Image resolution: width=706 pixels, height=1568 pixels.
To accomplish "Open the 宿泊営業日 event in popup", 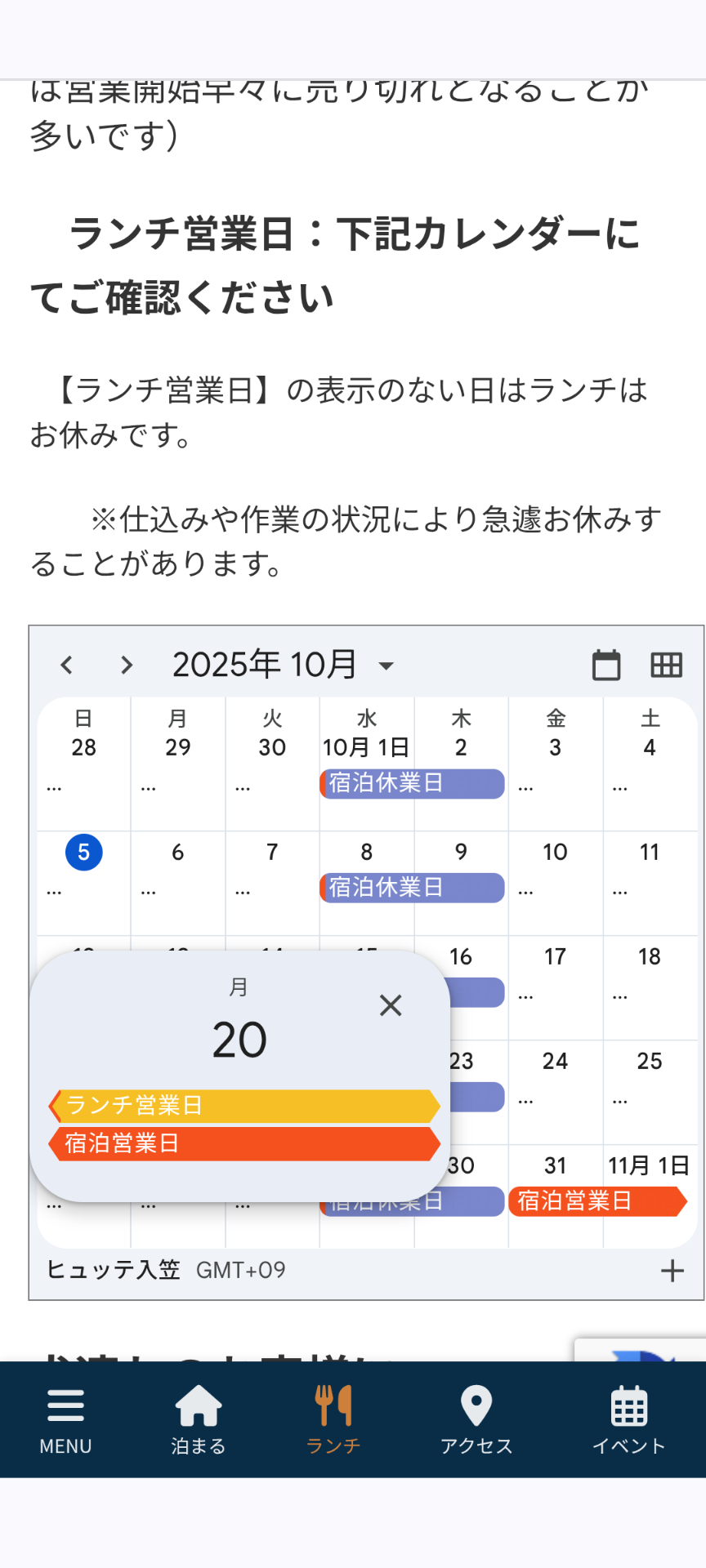I will click(x=244, y=1143).
